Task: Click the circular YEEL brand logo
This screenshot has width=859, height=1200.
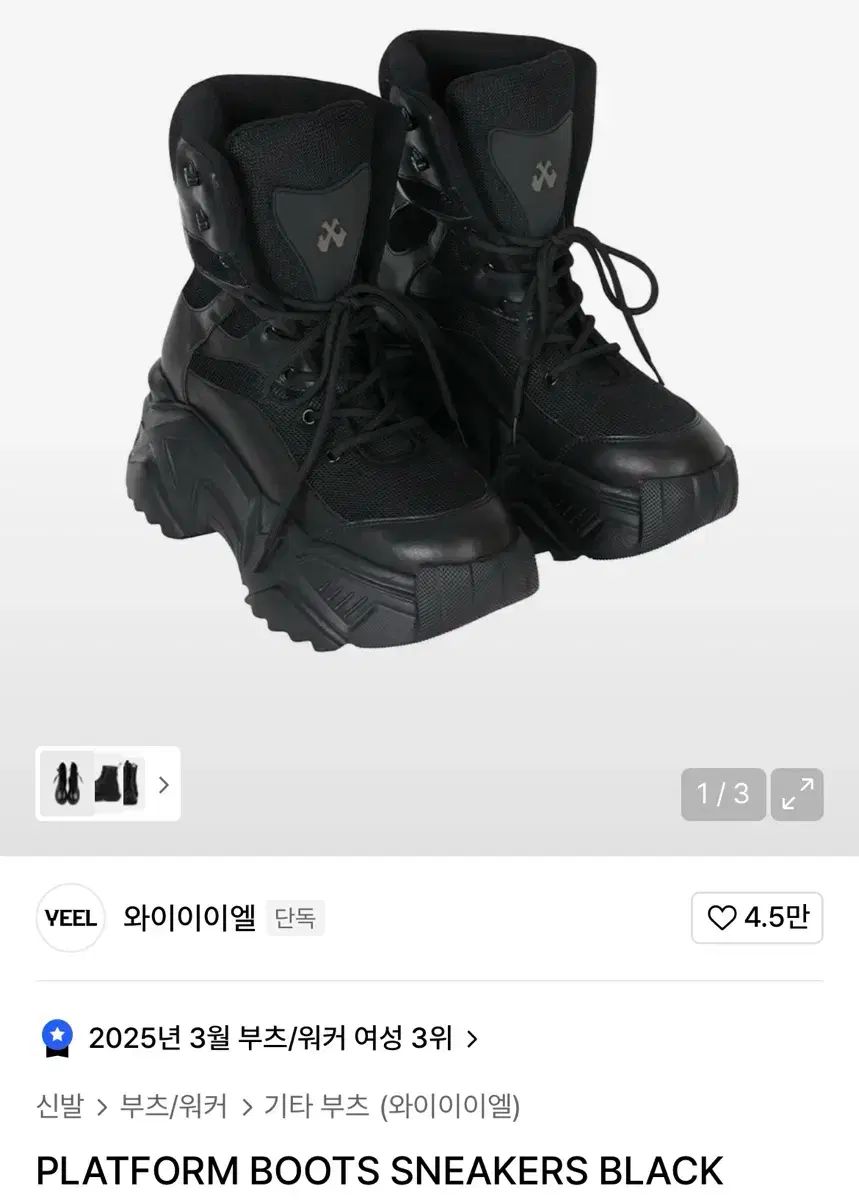Action: tap(70, 917)
